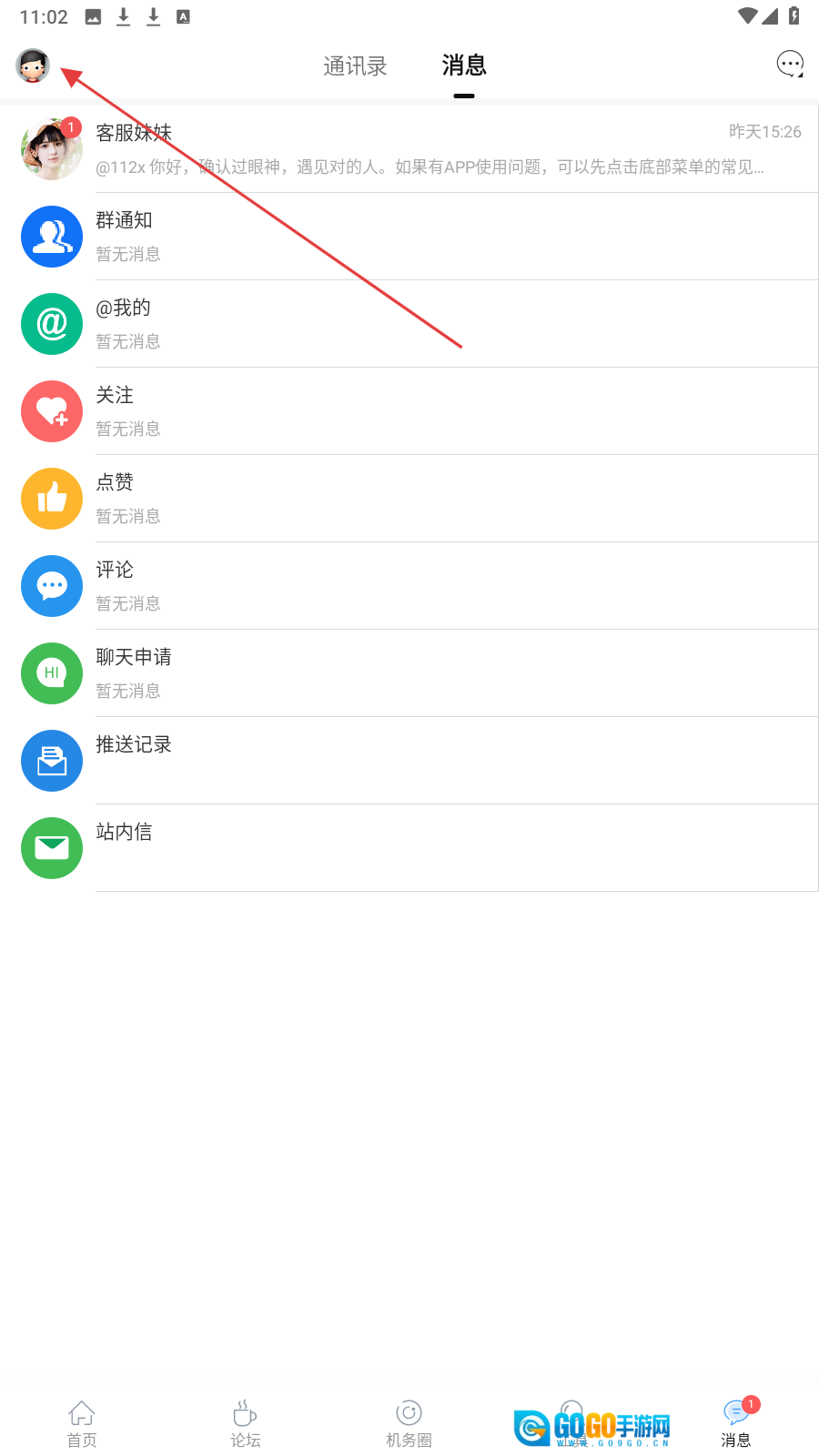Switch to the 论坛 tab
This screenshot has width=819, height=1456.
[246, 1423]
